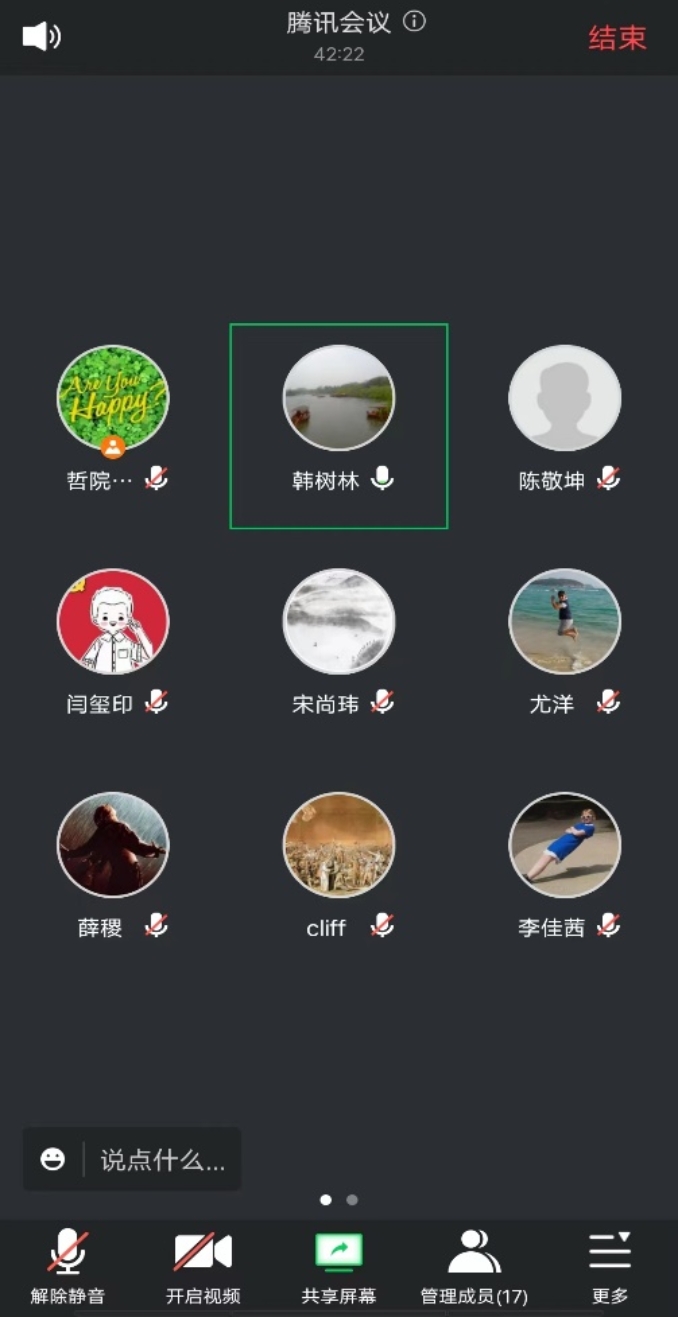The height and width of the screenshot is (1318, 678).
Task: Select the host 哲院 avatar
Action: 113,398
